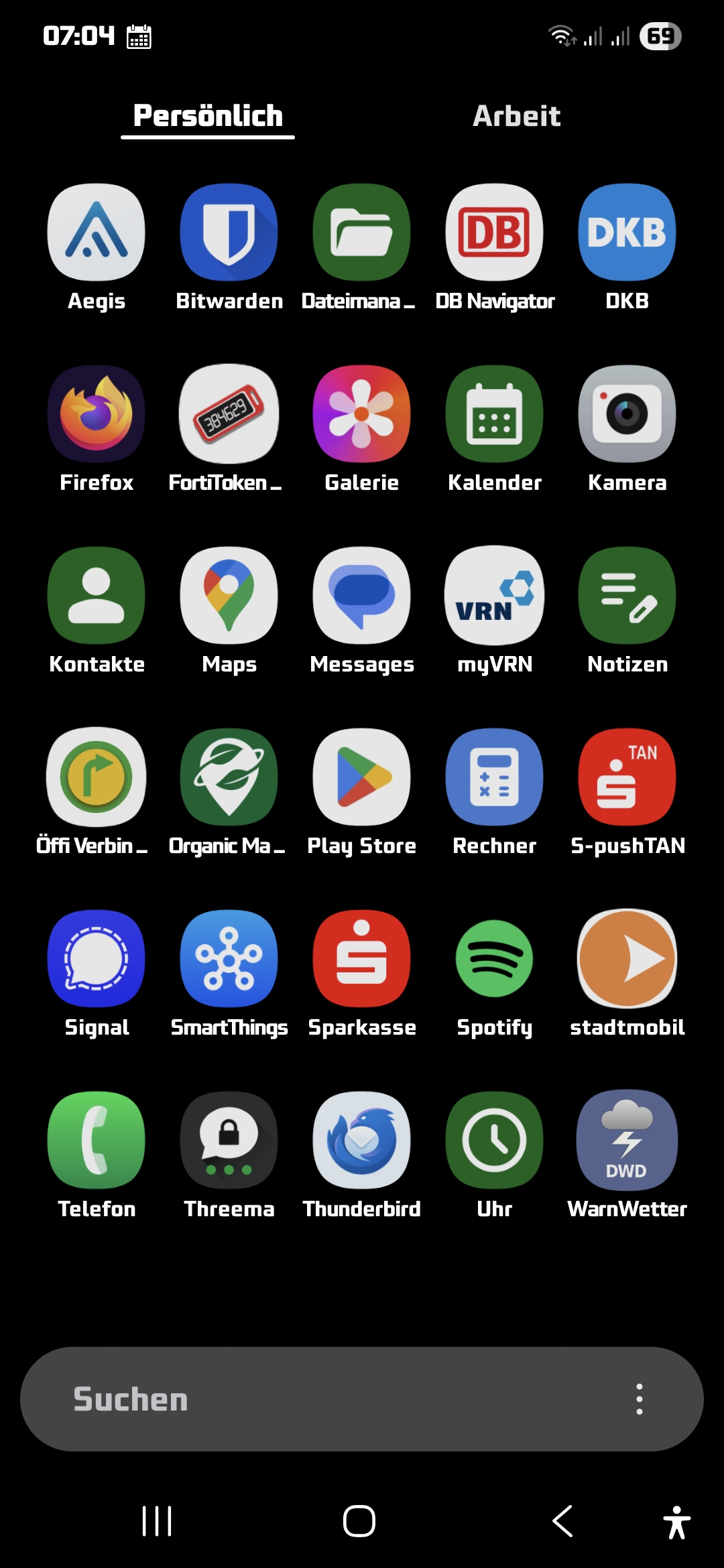Show recent apps

(157, 1521)
